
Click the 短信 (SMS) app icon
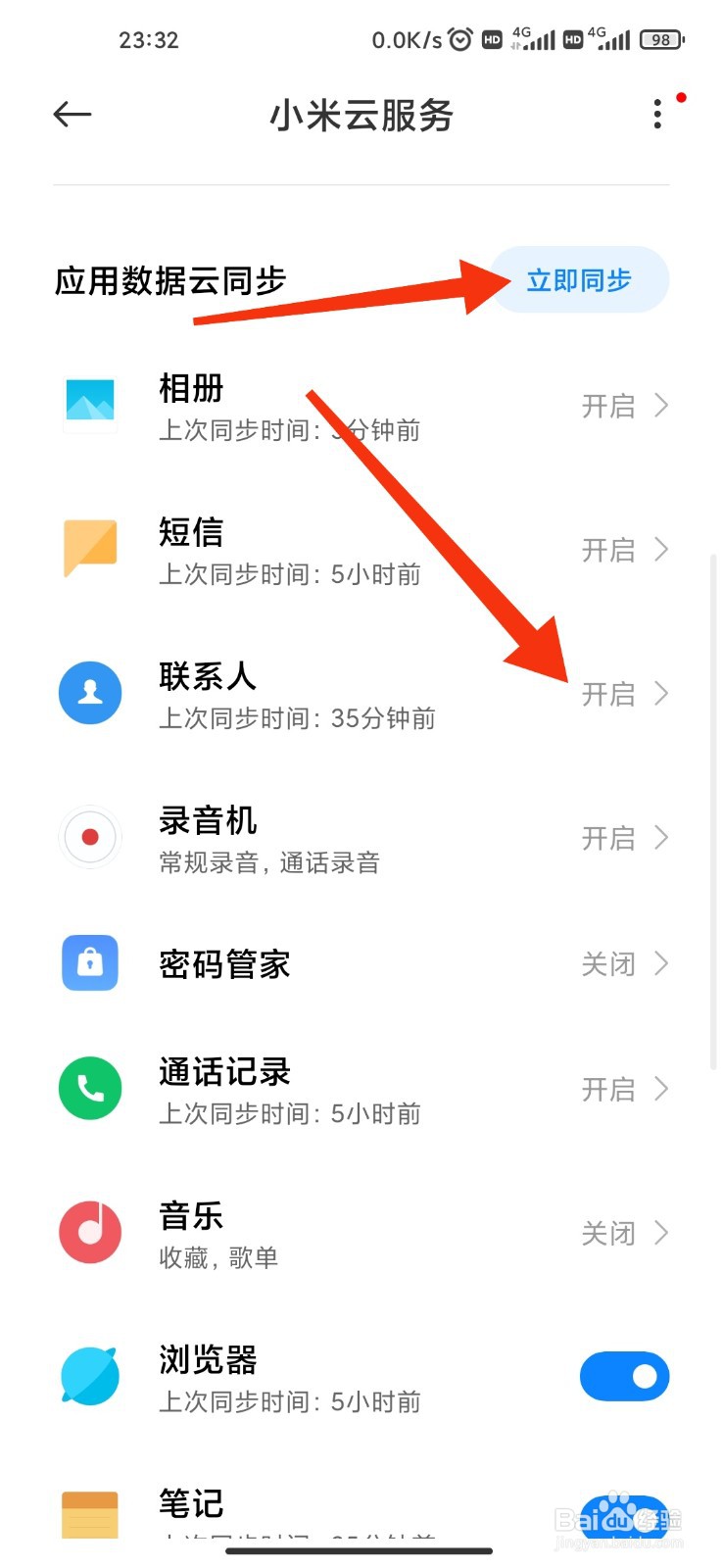(89, 547)
